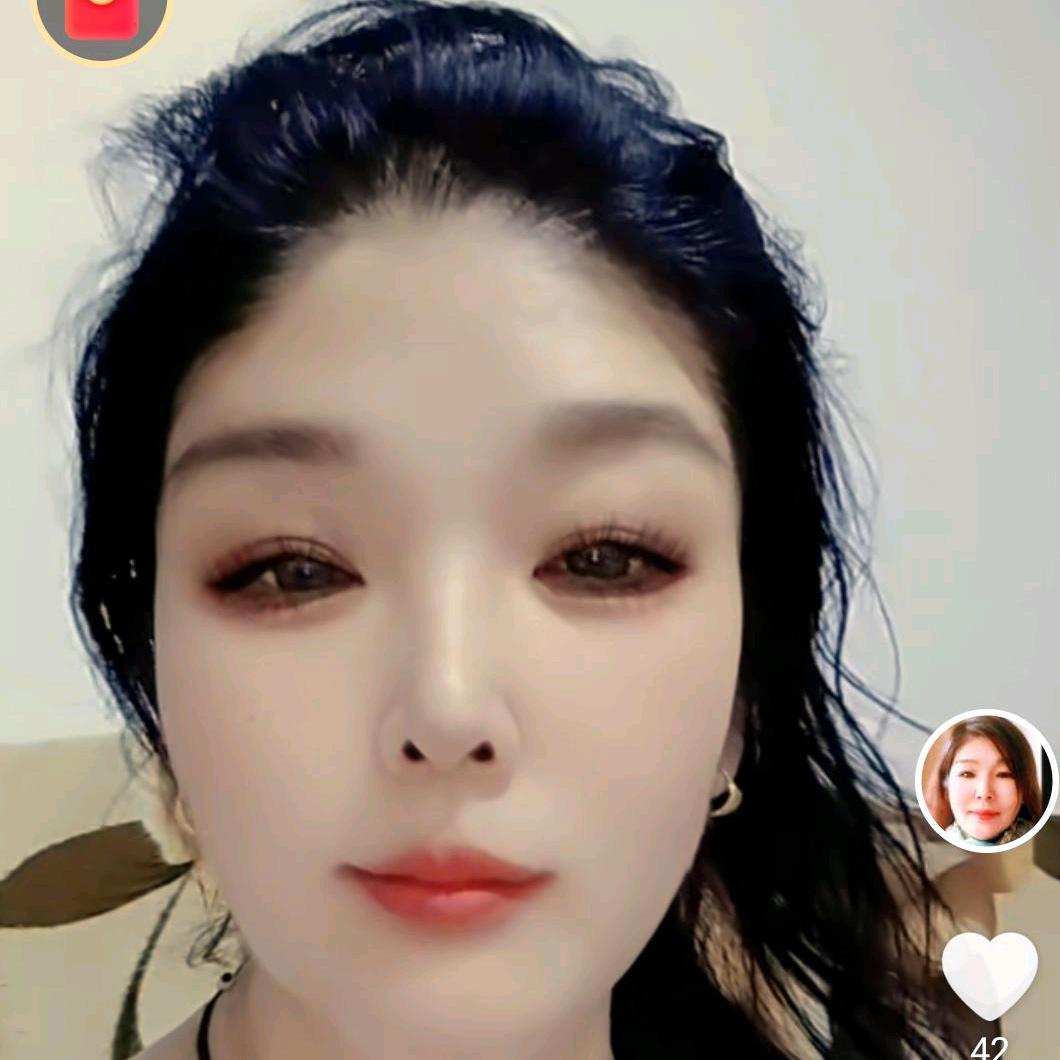This screenshot has width=1060, height=1060.
Task: Open the red envelope reward icon
Action: [x=102, y=22]
